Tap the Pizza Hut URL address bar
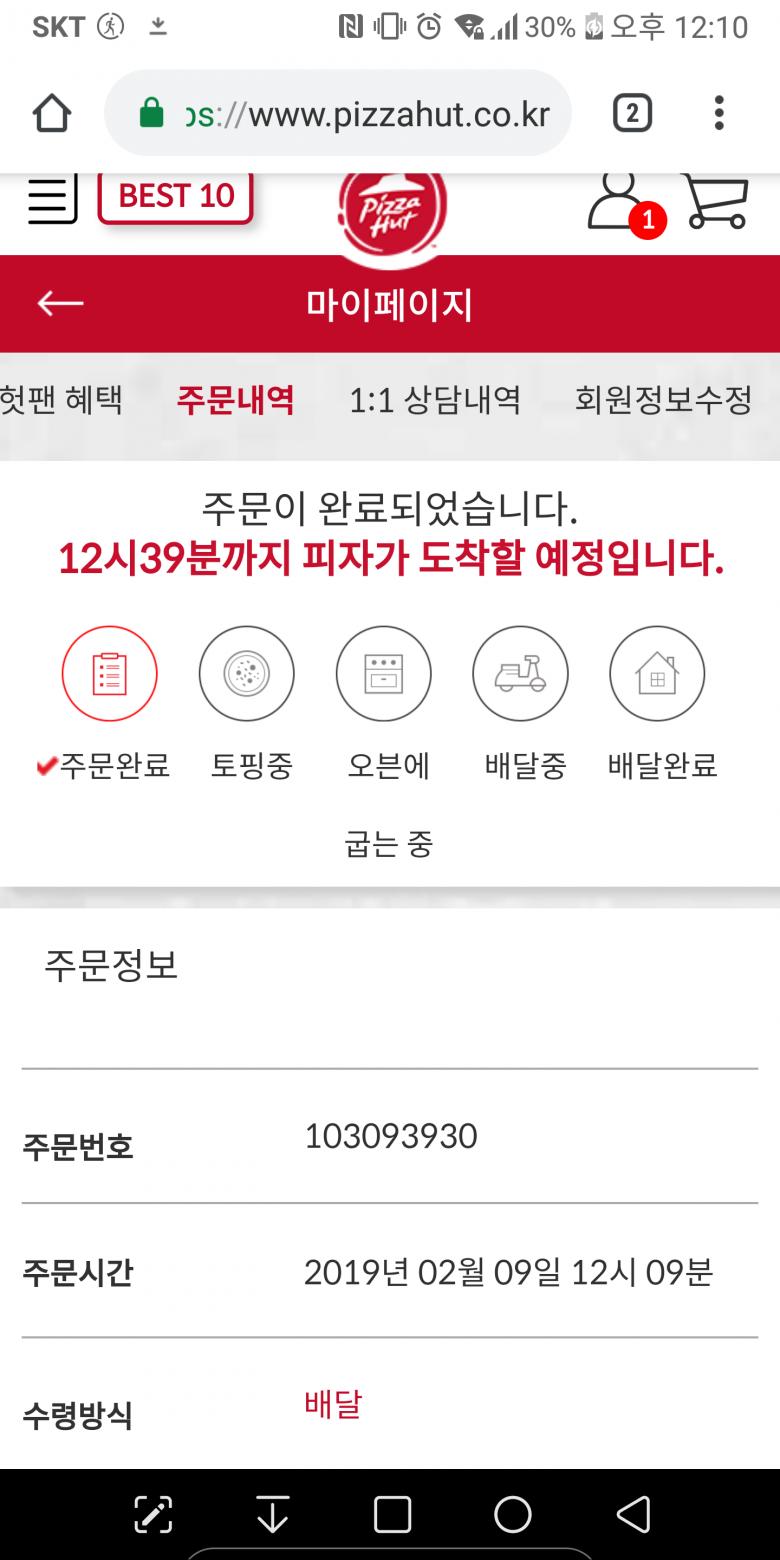The height and width of the screenshot is (1560, 780). [340, 114]
